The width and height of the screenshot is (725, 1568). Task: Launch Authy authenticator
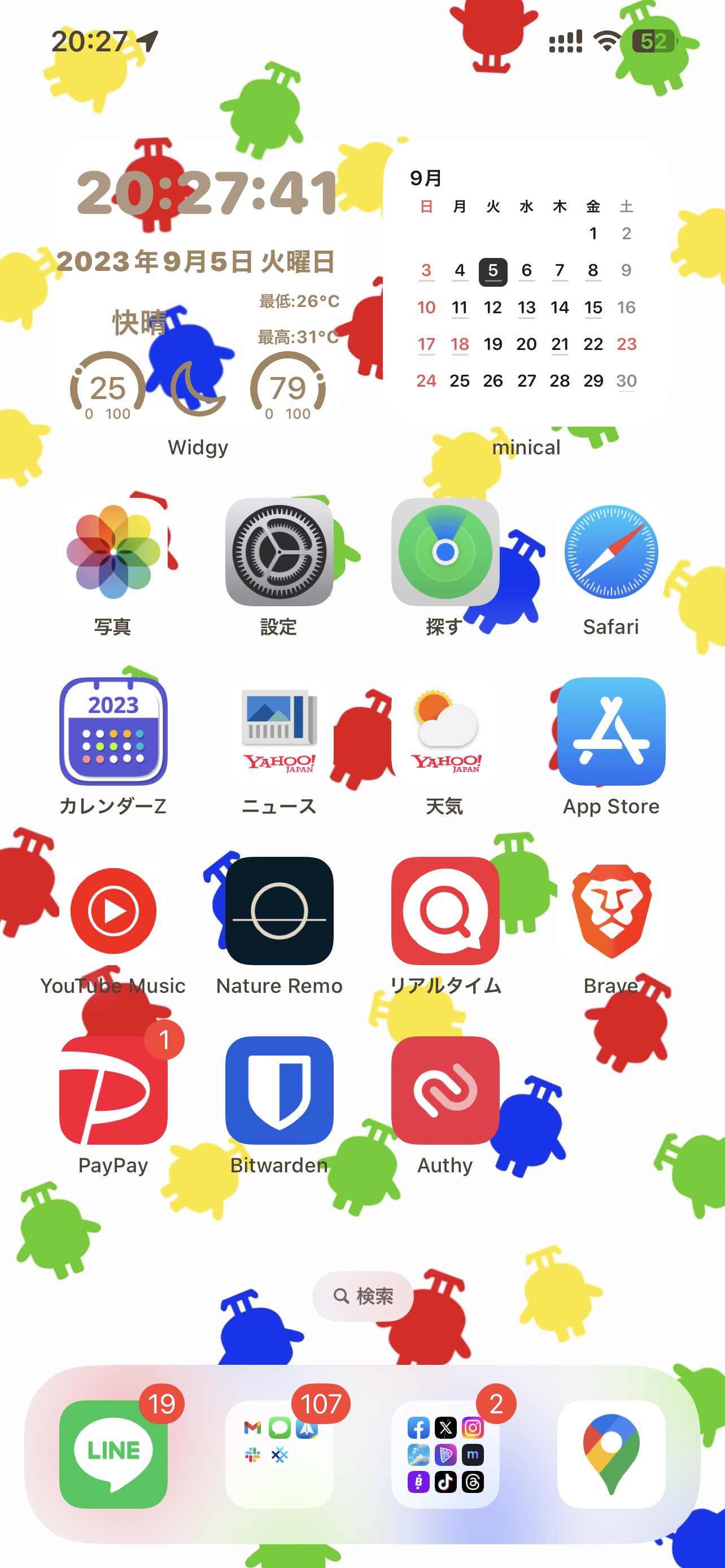click(x=445, y=1090)
